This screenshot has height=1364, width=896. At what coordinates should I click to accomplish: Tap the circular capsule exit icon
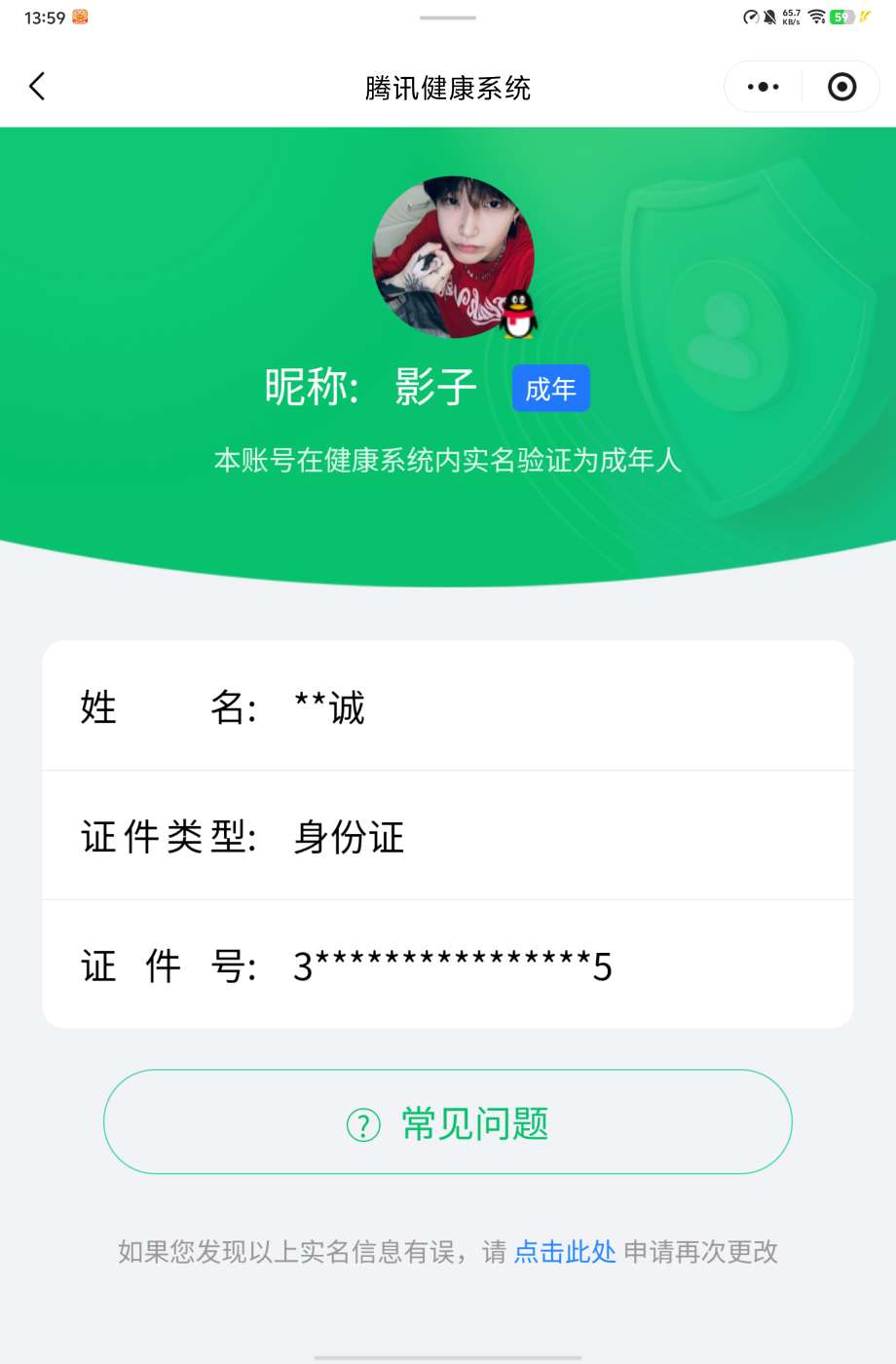click(840, 87)
